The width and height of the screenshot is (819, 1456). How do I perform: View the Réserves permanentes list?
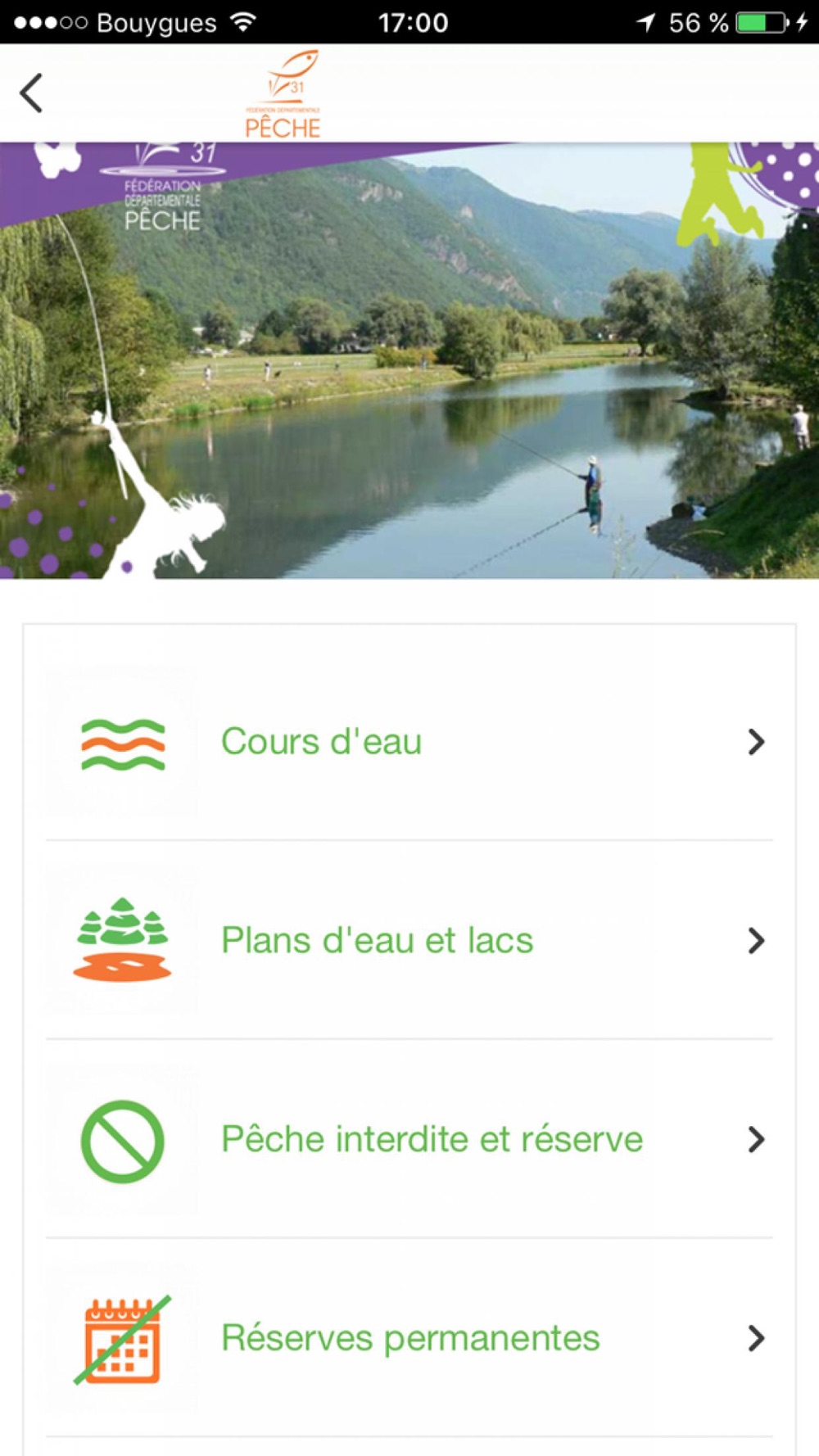[x=408, y=1338]
